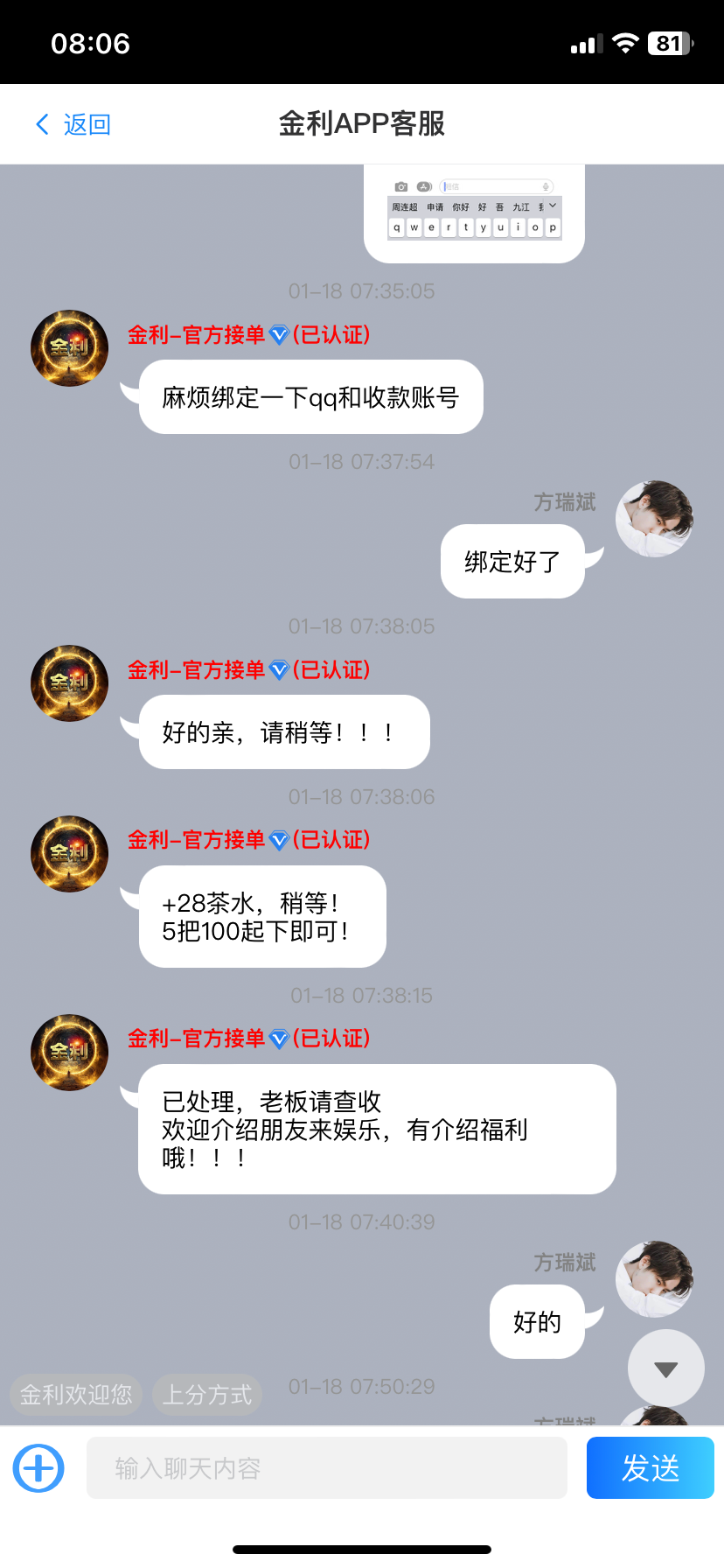Open the screenshot image in the chat
Image resolution: width=724 pixels, height=1568 pixels.
tap(474, 213)
